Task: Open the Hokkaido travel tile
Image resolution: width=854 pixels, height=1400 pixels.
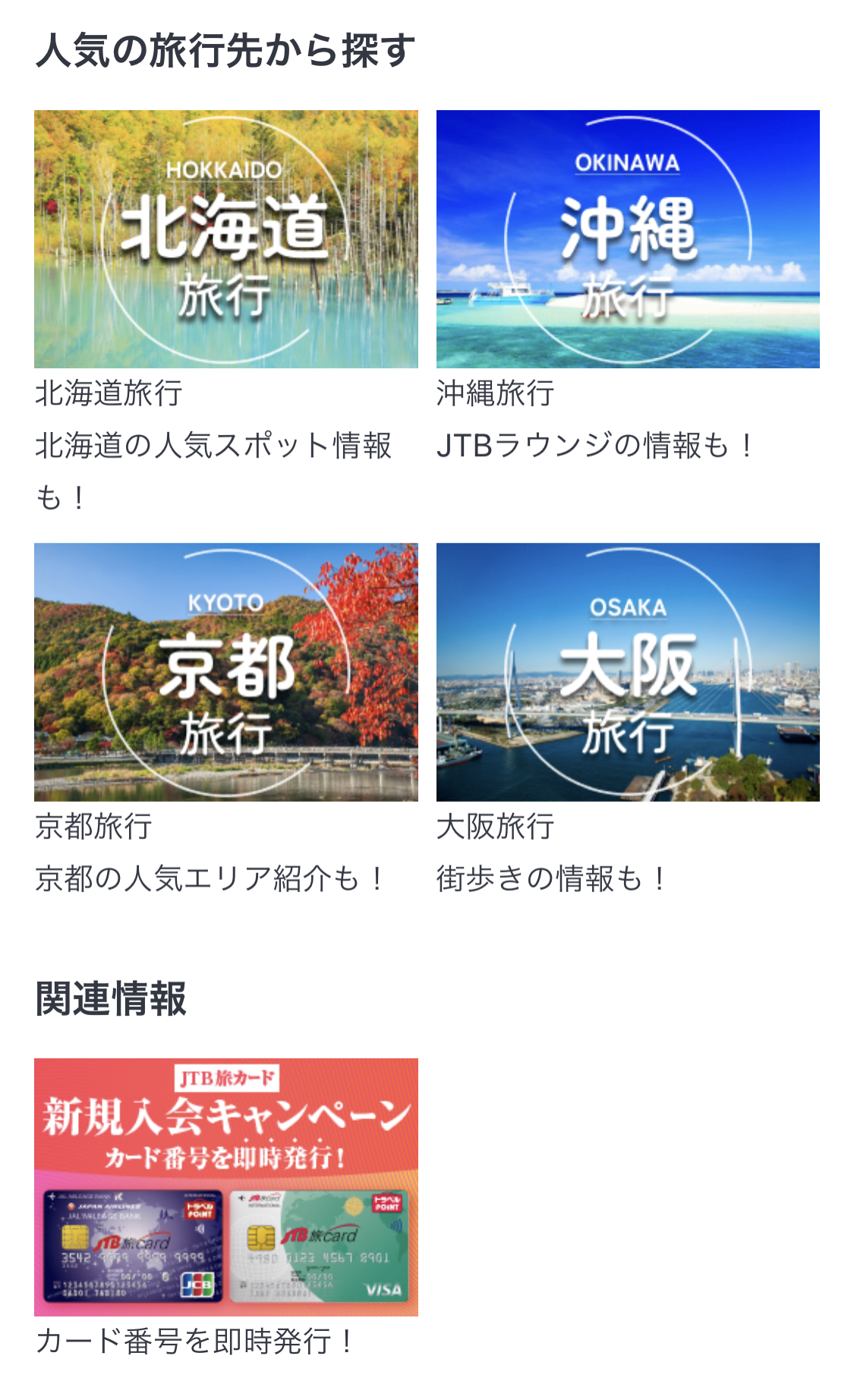Action: pyautogui.click(x=226, y=239)
